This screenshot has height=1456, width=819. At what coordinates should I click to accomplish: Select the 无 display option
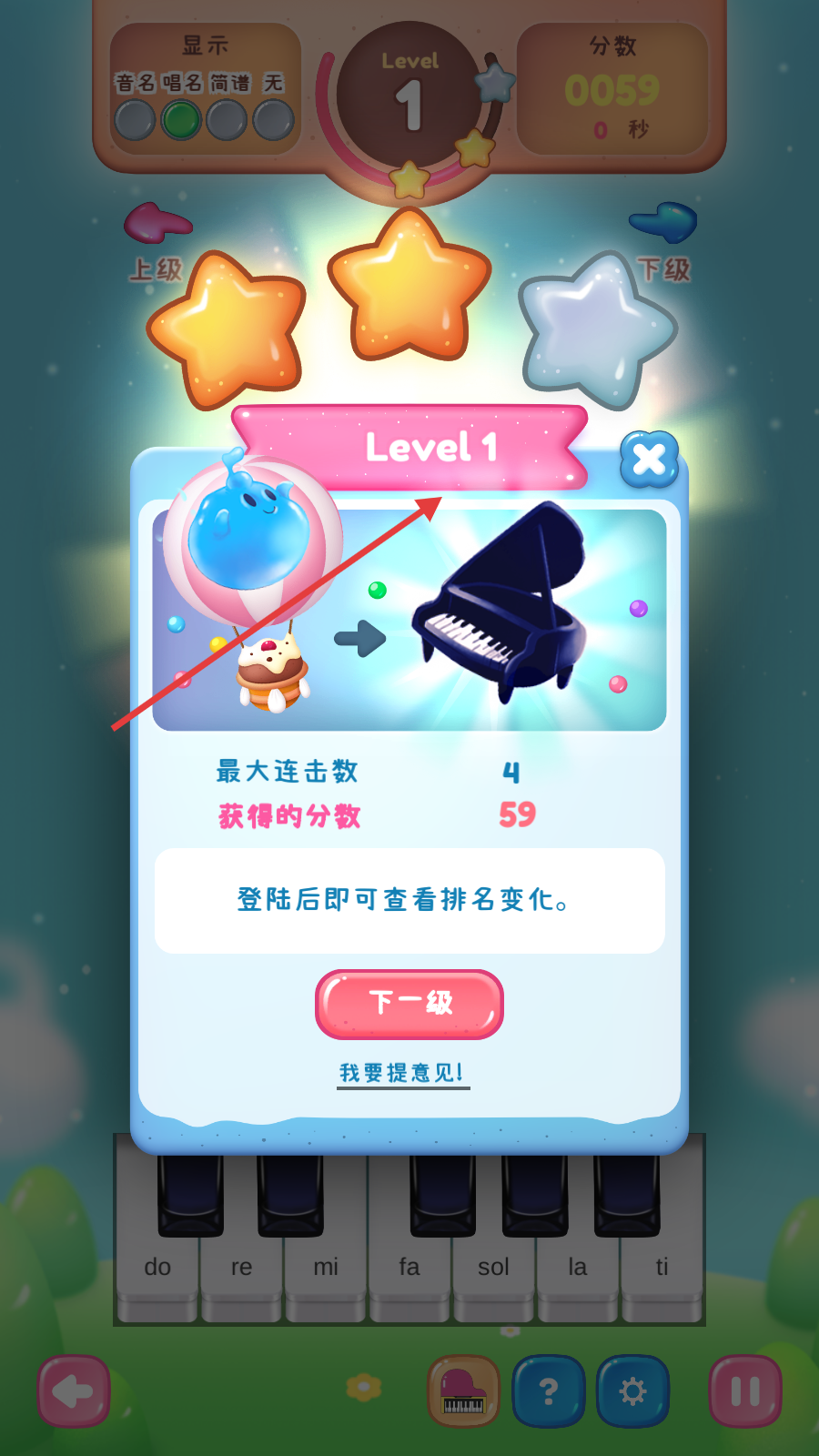pos(273,119)
